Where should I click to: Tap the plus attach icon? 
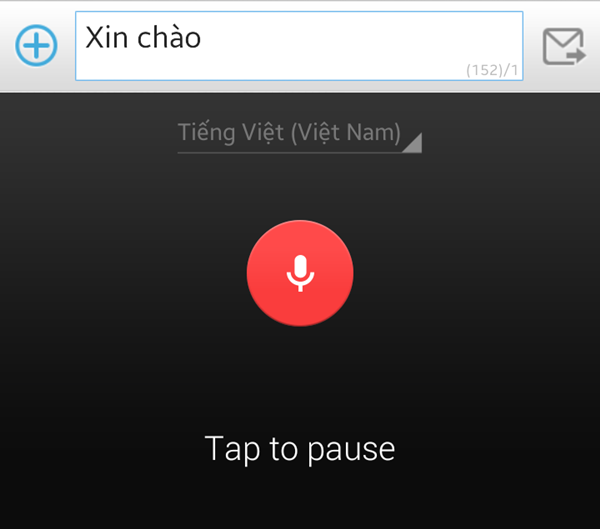pyautogui.click(x=36, y=46)
